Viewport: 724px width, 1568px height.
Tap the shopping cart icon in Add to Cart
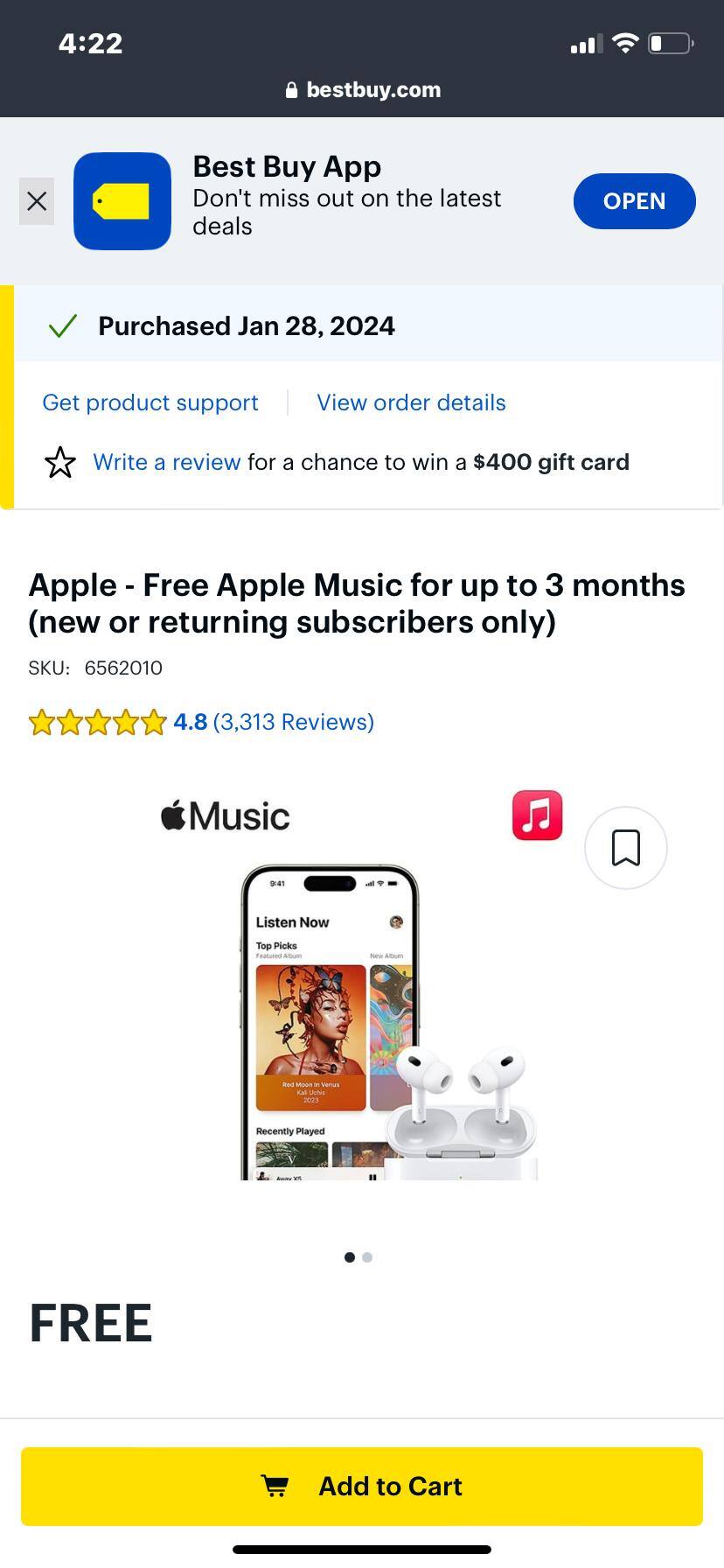click(275, 1486)
